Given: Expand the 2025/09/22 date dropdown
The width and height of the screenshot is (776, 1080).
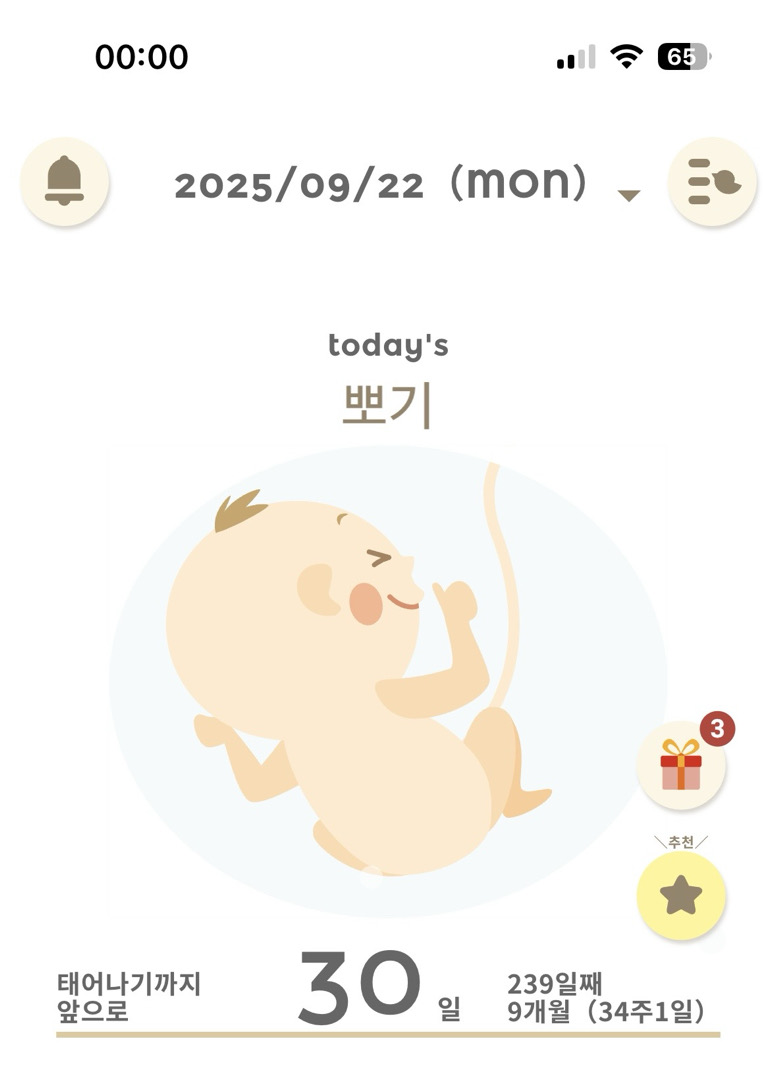Looking at the screenshot, I should [x=627, y=194].
